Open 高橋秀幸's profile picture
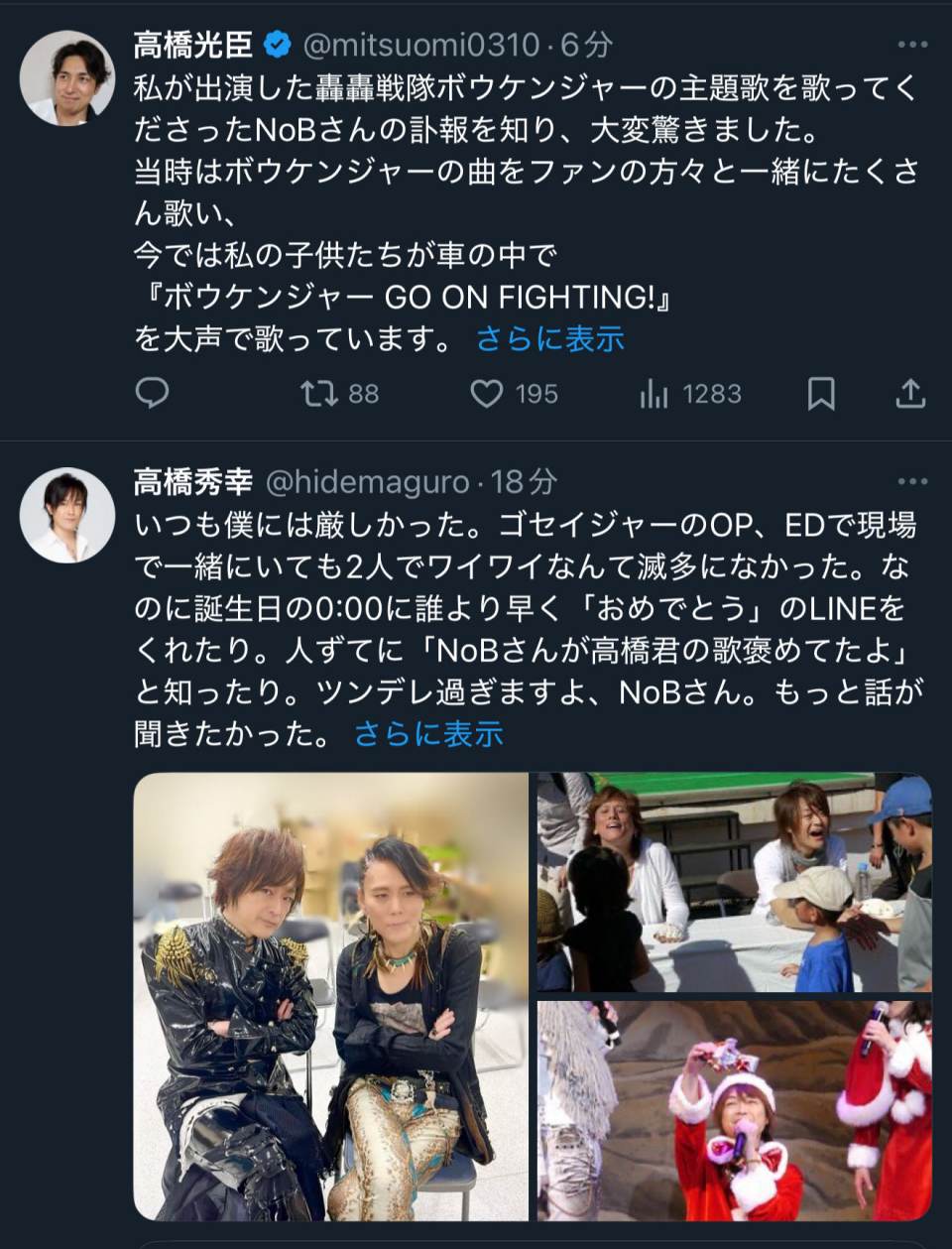952x1249 pixels. pyautogui.click(x=67, y=515)
